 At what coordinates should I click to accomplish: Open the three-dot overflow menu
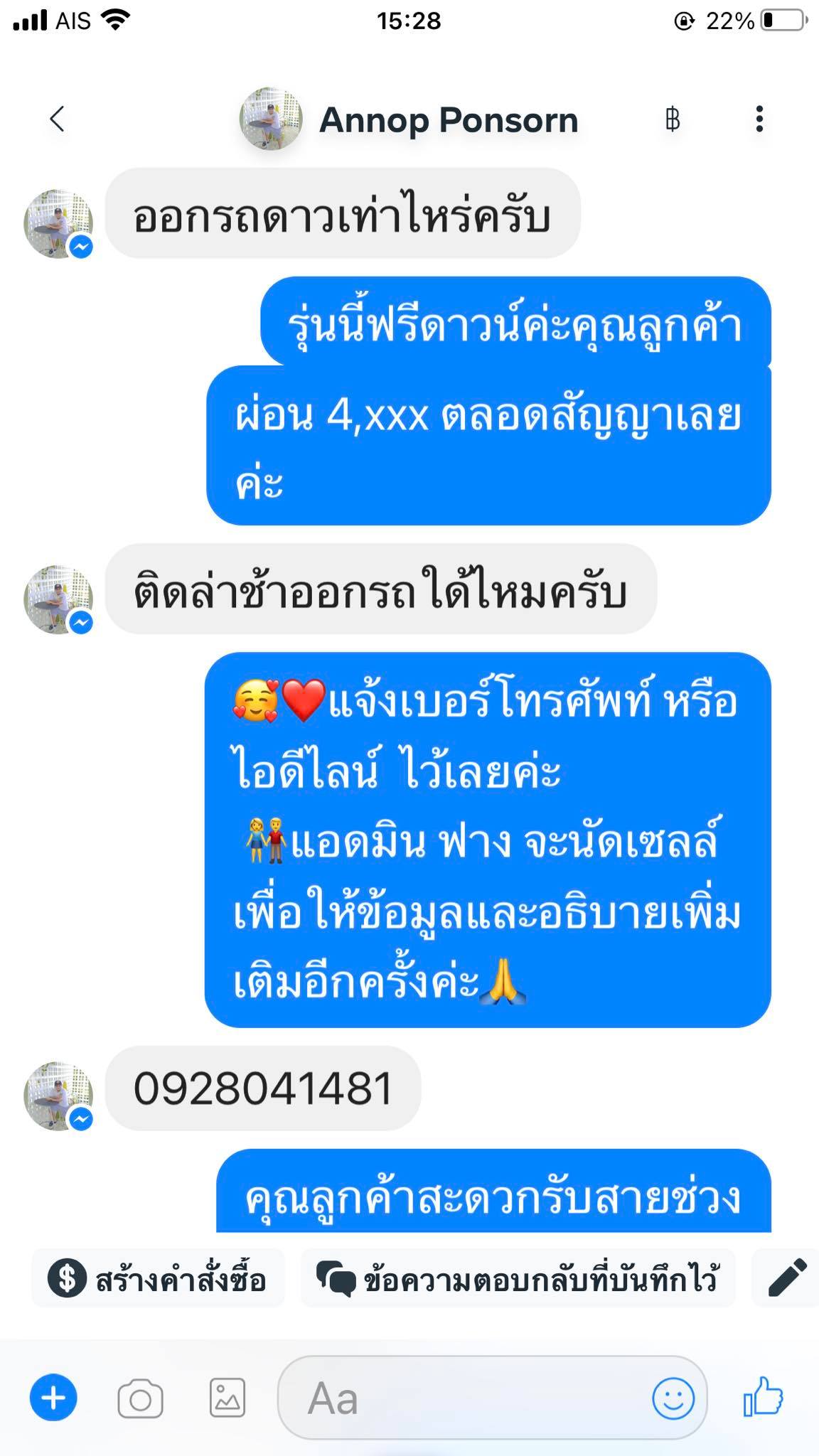point(759,119)
